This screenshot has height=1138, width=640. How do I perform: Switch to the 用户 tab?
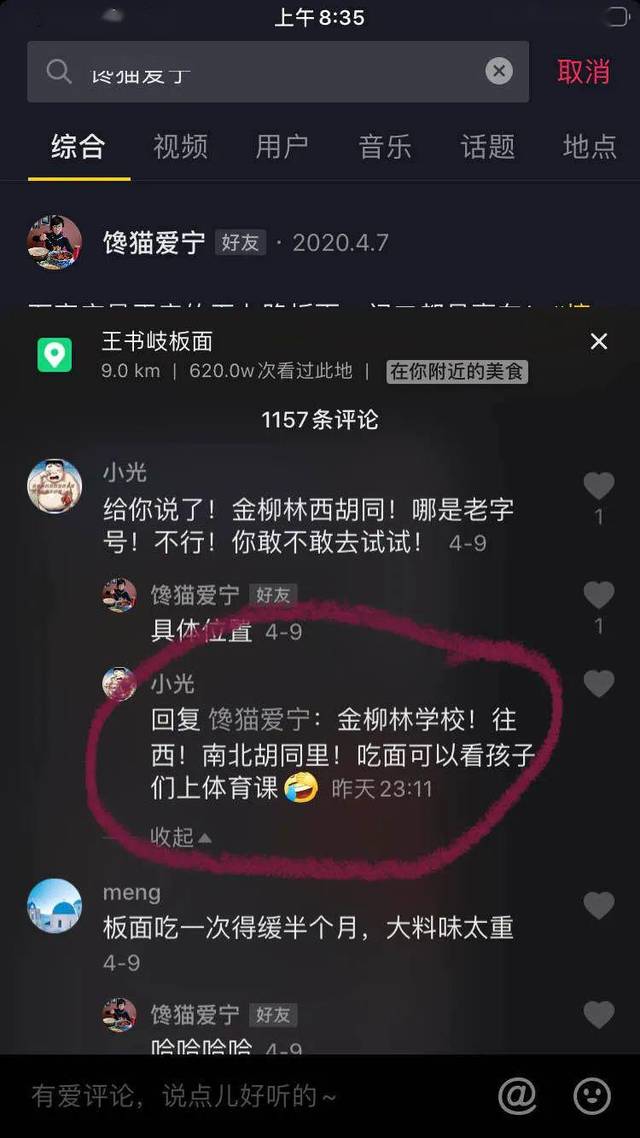pos(282,147)
